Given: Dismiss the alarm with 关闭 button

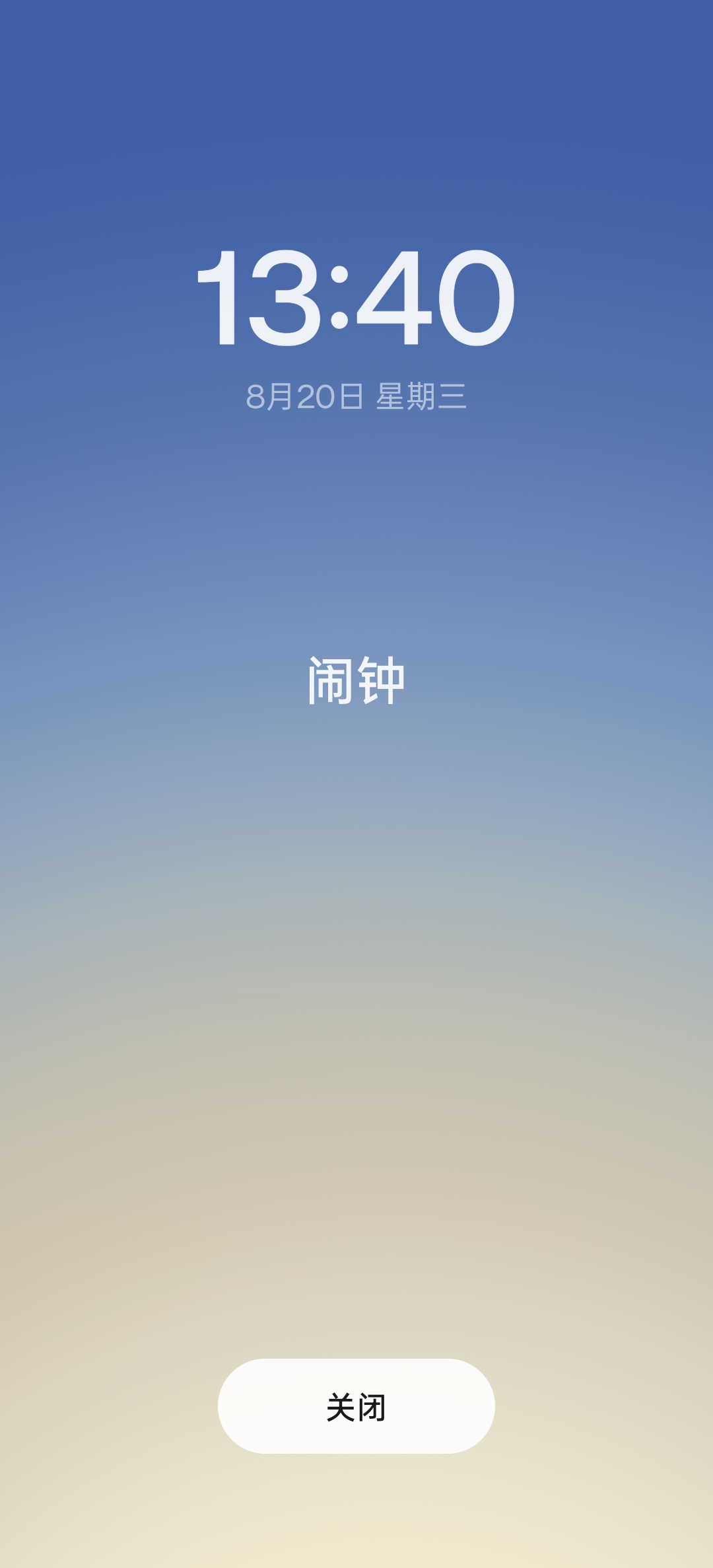Looking at the screenshot, I should click(356, 1406).
